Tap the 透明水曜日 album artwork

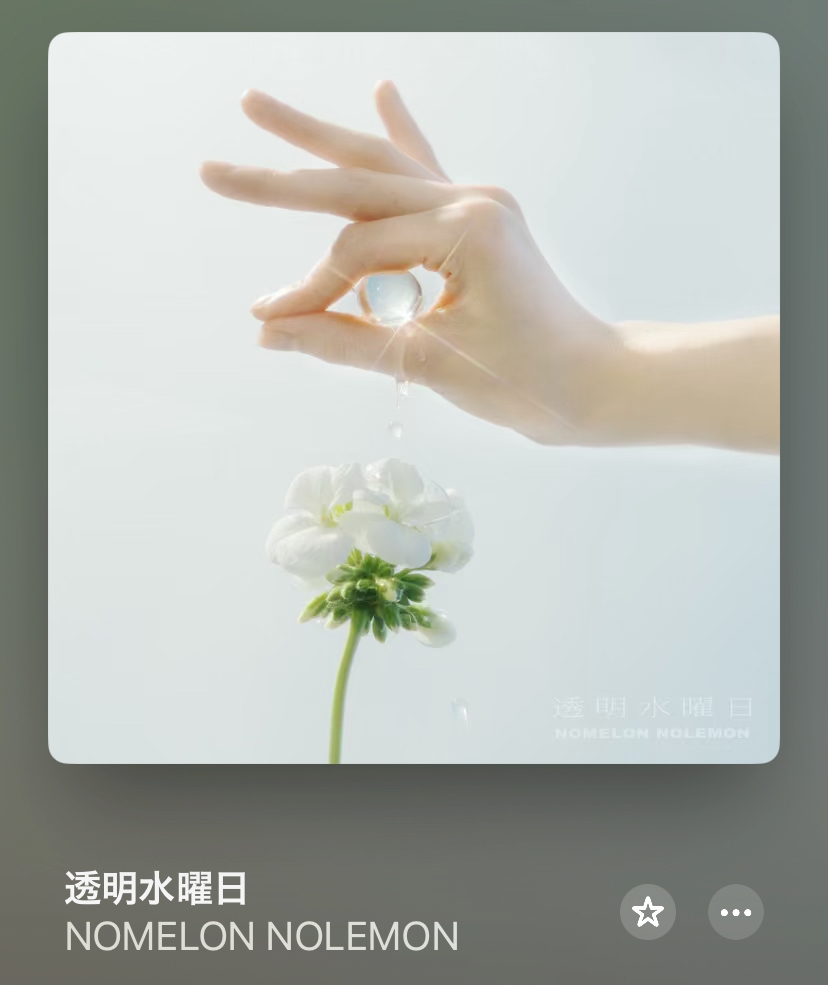[414, 398]
